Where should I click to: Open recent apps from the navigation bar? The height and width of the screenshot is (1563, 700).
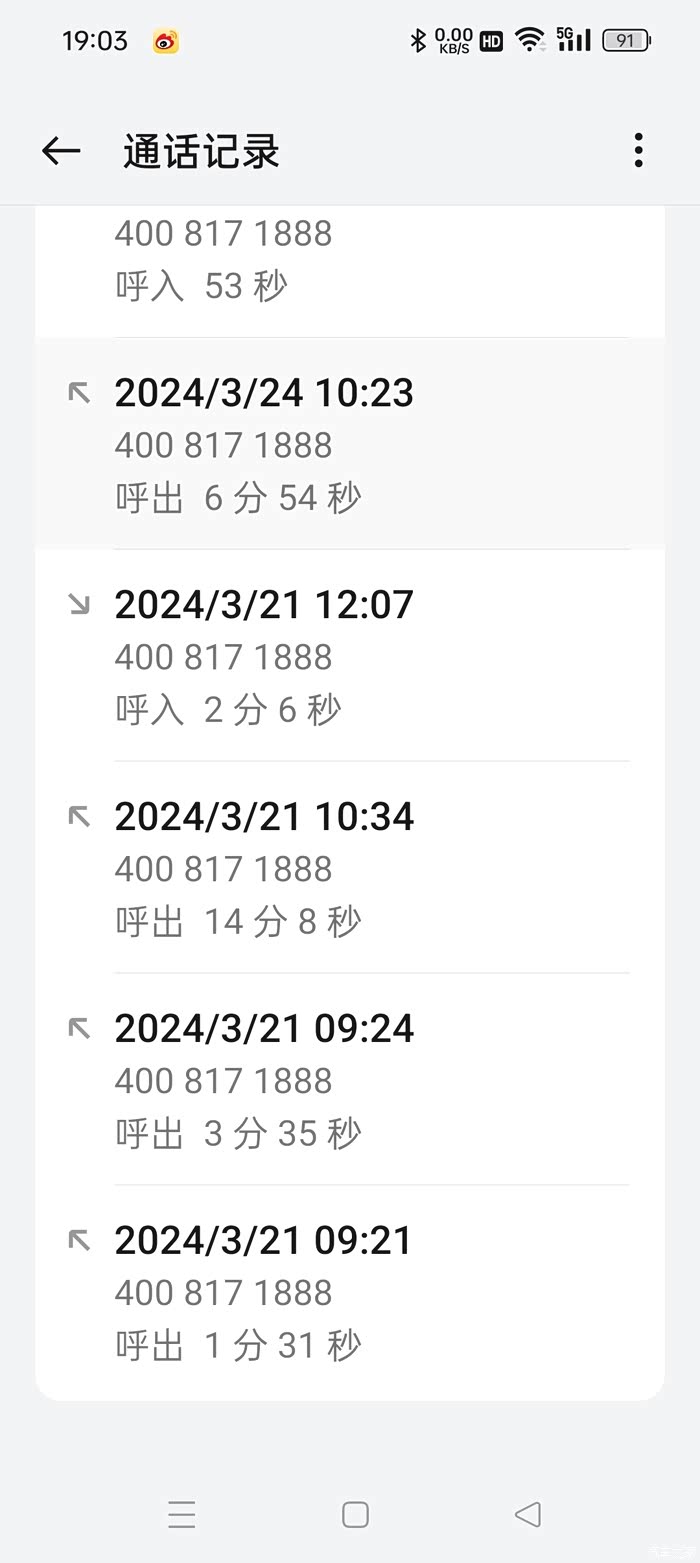(182, 1515)
